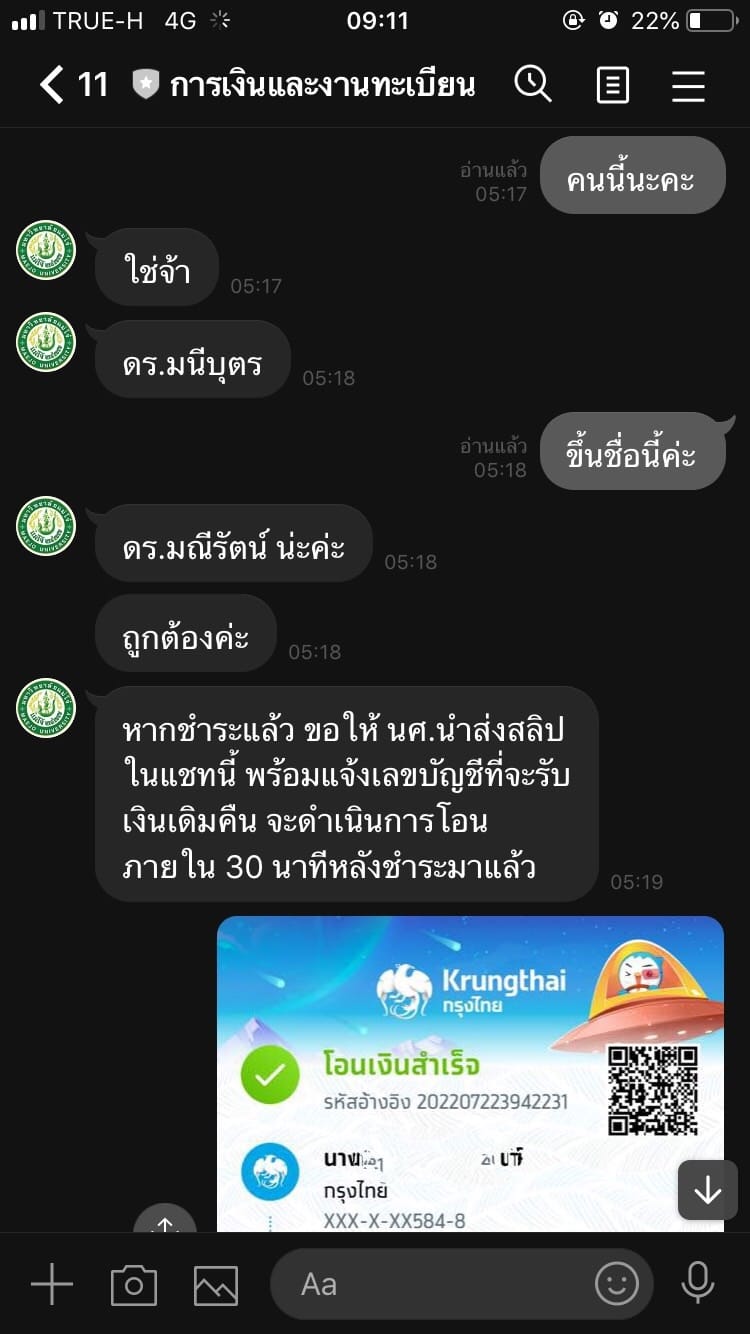Open the plus attachment menu

tap(52, 1284)
